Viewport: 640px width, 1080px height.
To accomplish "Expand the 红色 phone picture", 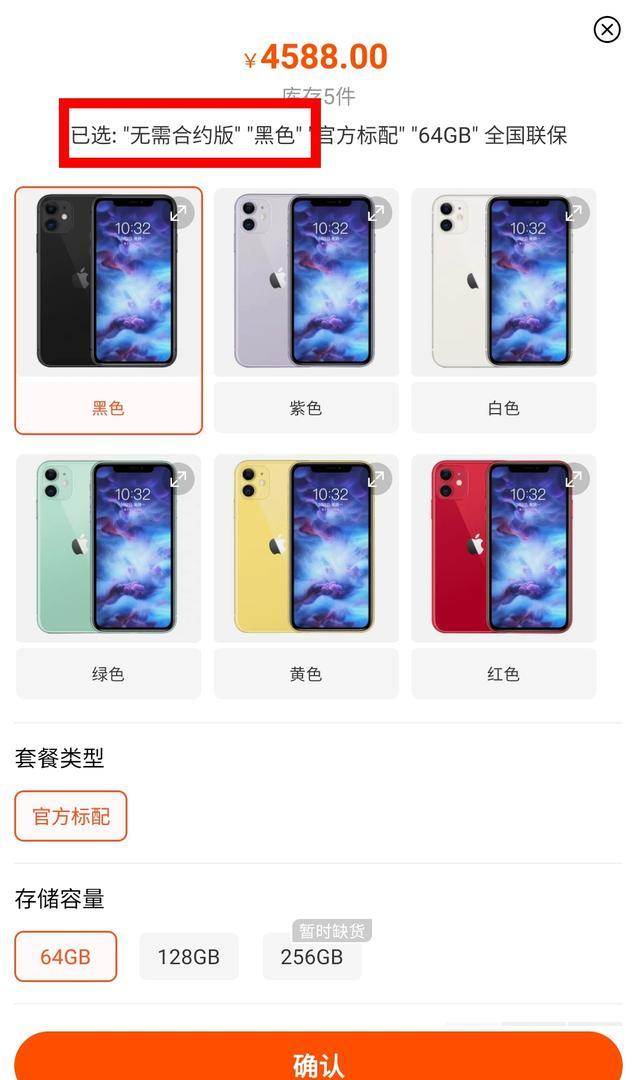I will [574, 479].
